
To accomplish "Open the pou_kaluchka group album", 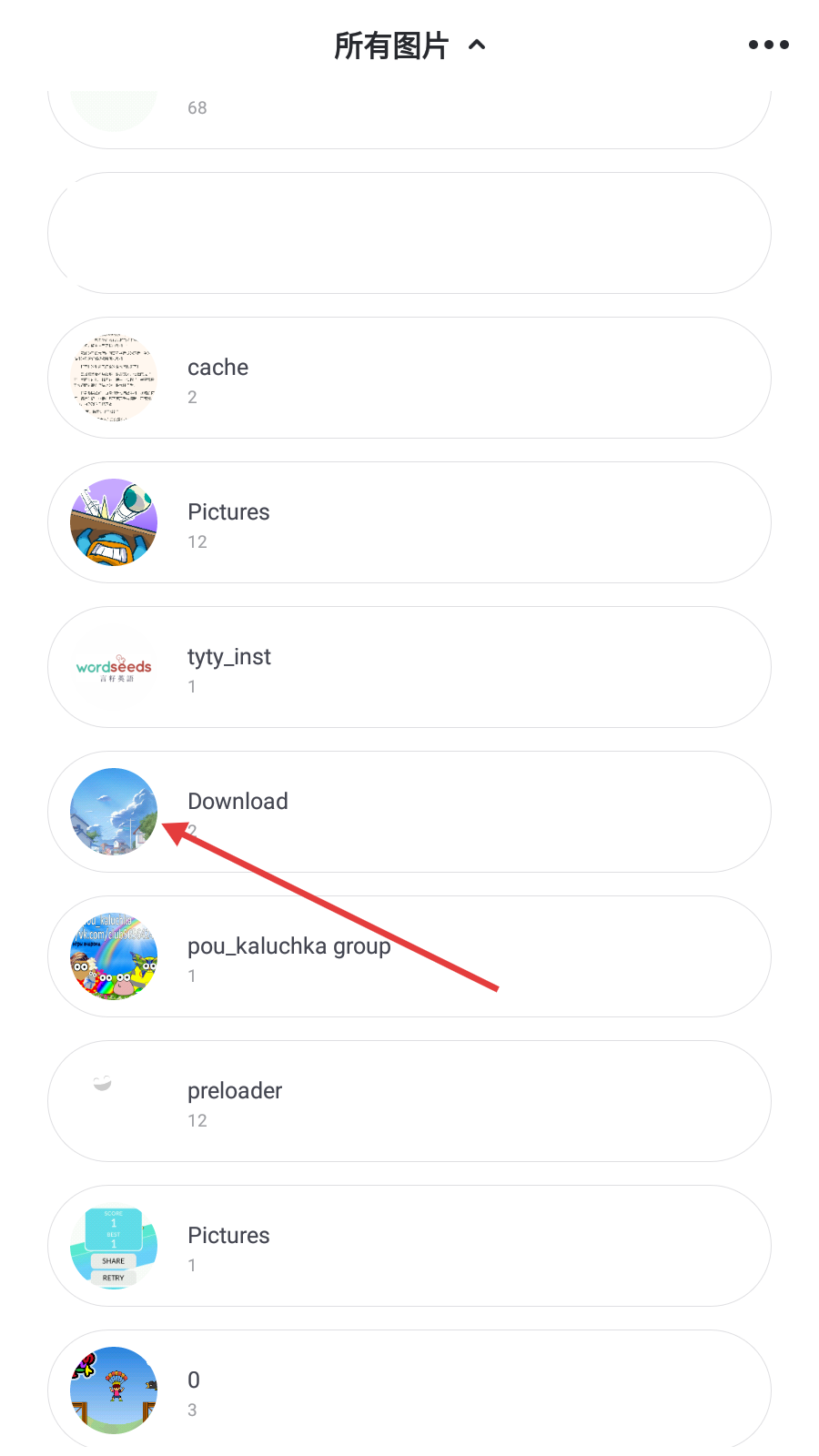I will (409, 956).
